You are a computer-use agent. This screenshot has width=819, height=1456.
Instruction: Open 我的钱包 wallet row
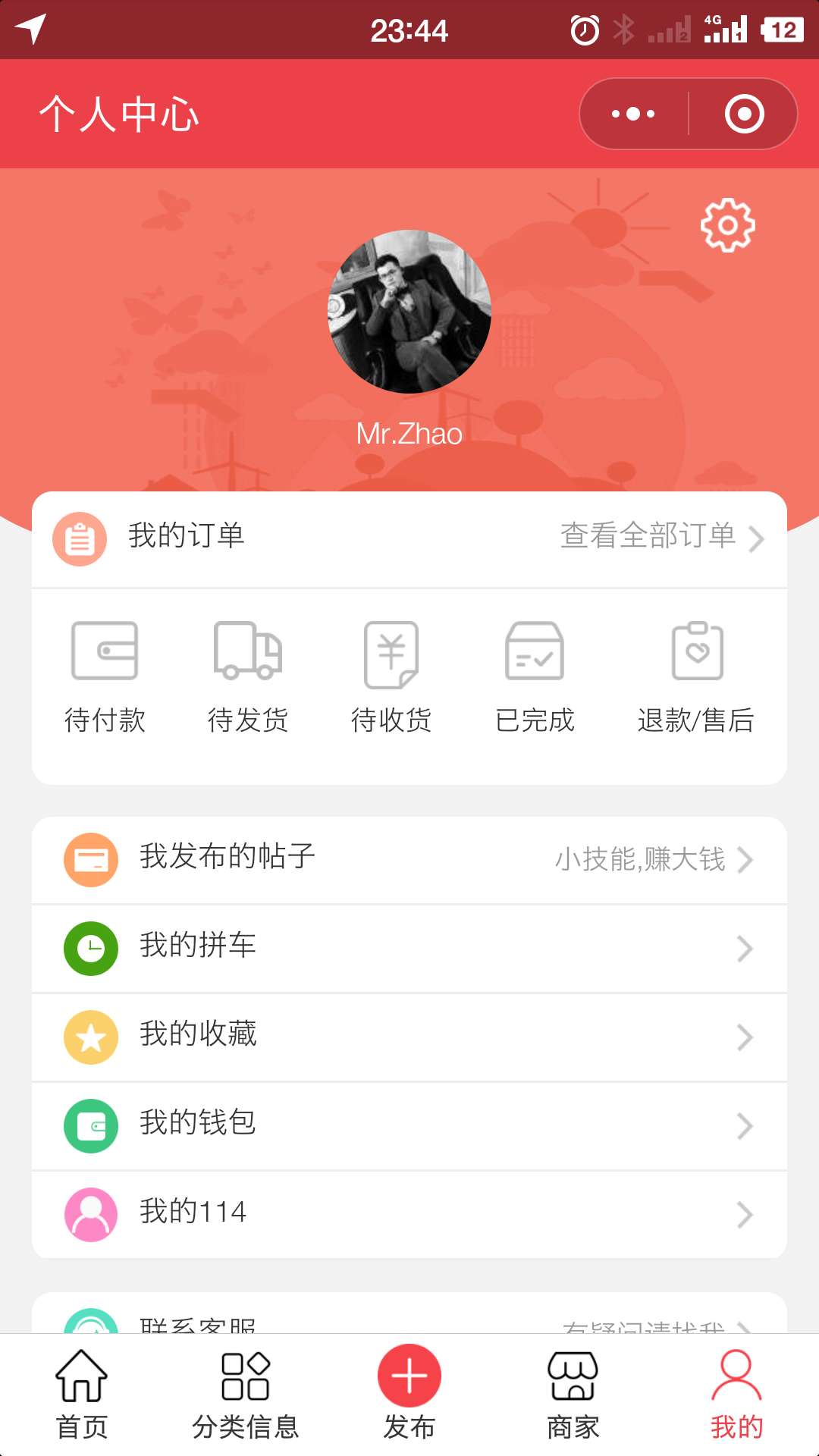click(x=409, y=1125)
